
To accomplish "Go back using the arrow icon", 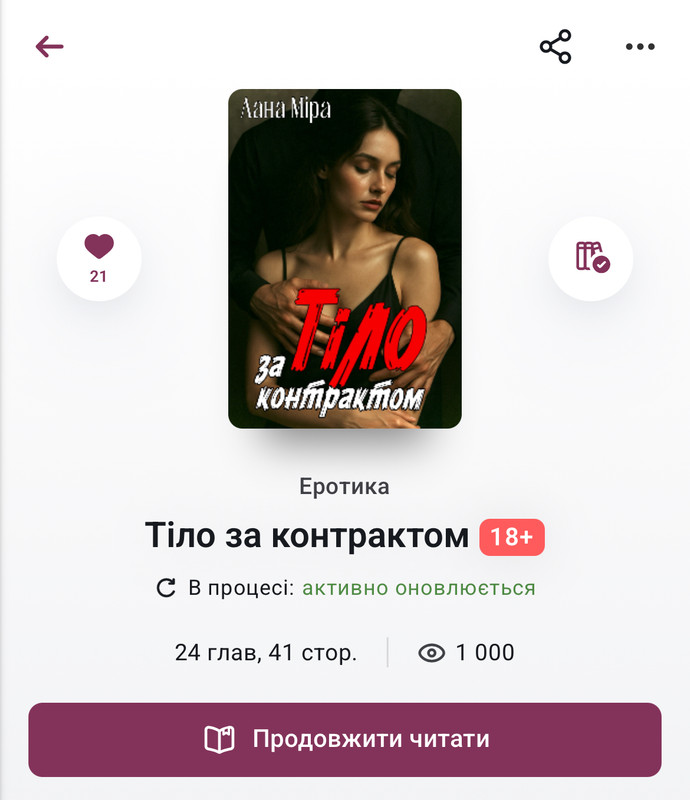I will [49, 47].
